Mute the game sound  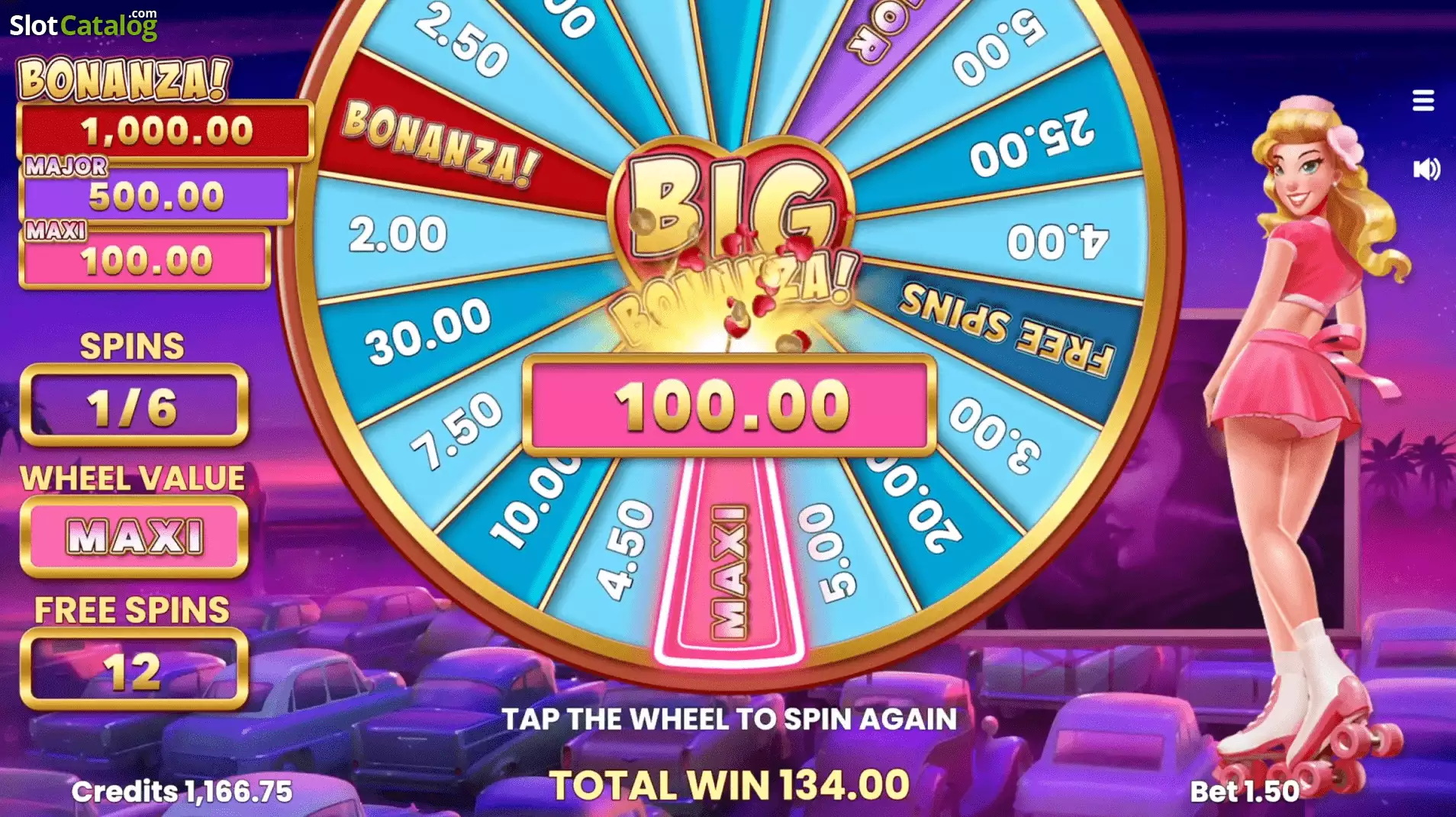pyautogui.click(x=1425, y=169)
